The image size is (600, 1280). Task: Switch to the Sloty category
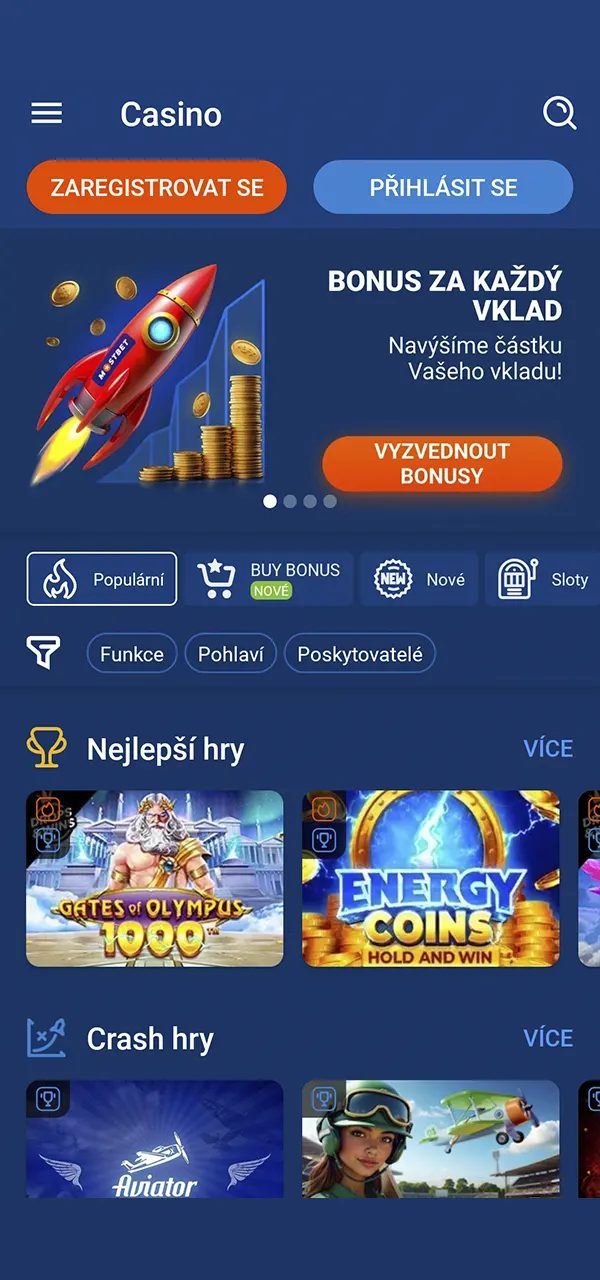pos(543,579)
